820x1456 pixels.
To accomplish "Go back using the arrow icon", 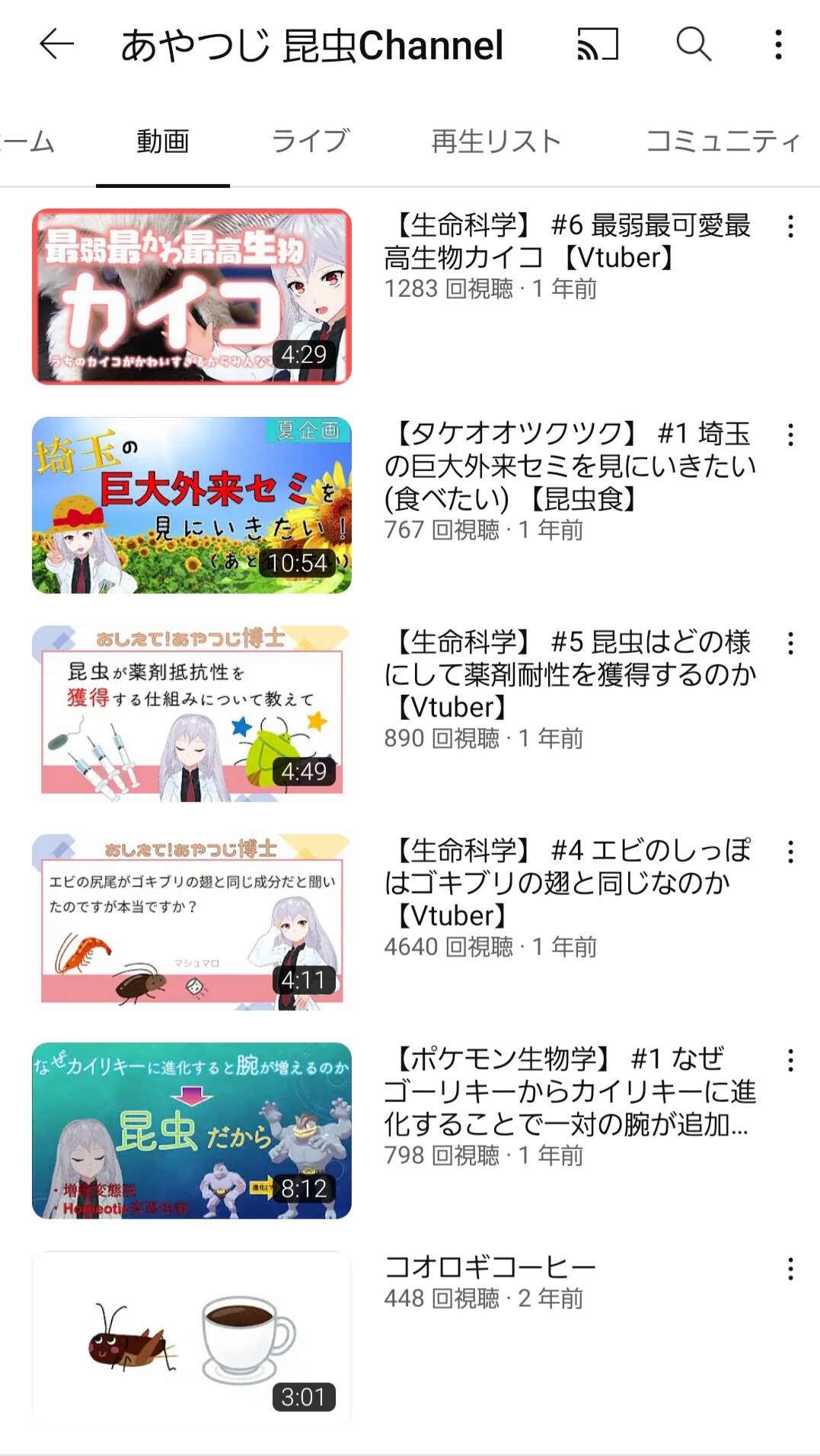I will click(x=56, y=44).
